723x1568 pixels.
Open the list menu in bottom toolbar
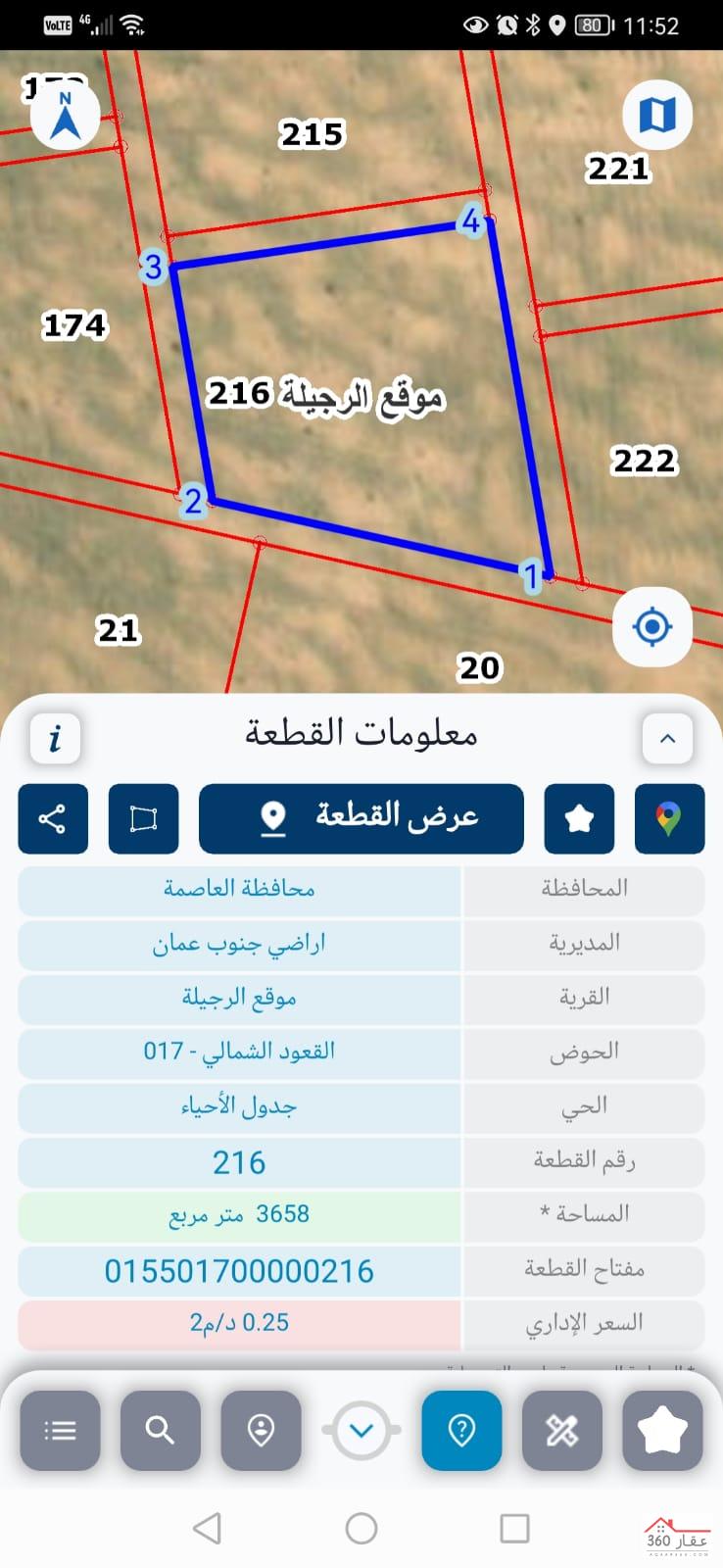click(60, 1431)
